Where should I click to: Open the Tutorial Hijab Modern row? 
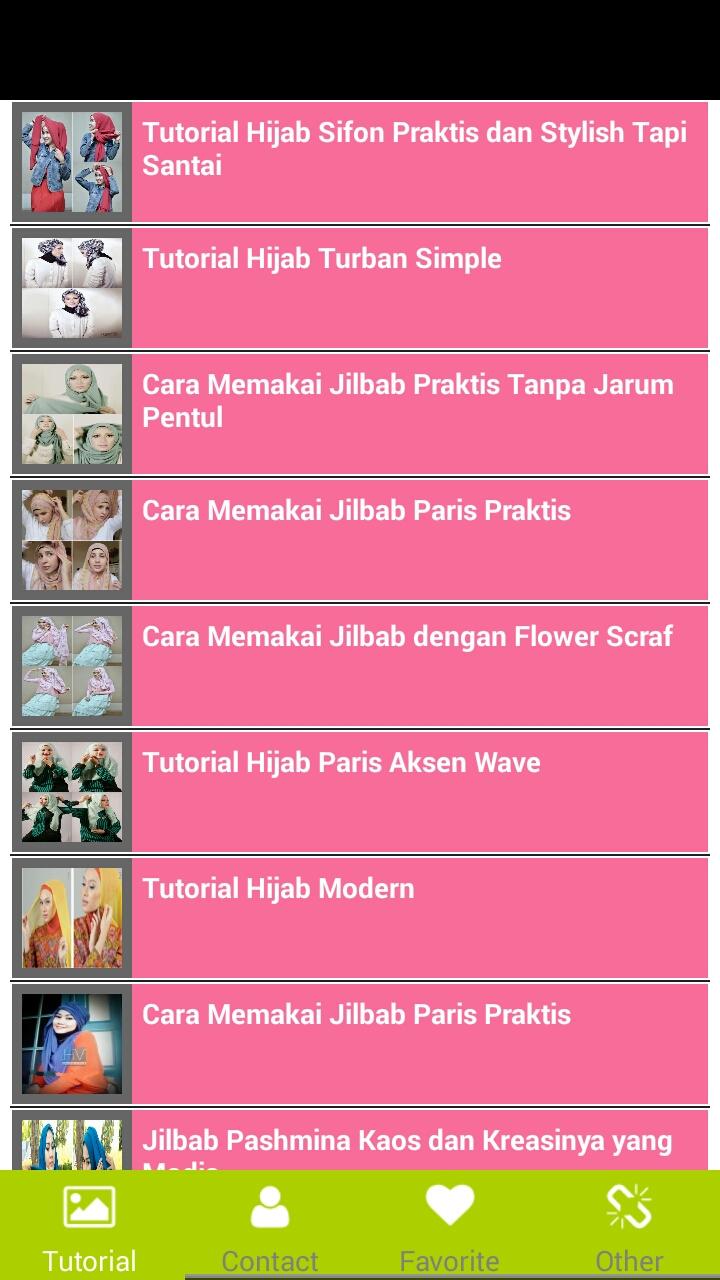pyautogui.click(x=414, y=918)
